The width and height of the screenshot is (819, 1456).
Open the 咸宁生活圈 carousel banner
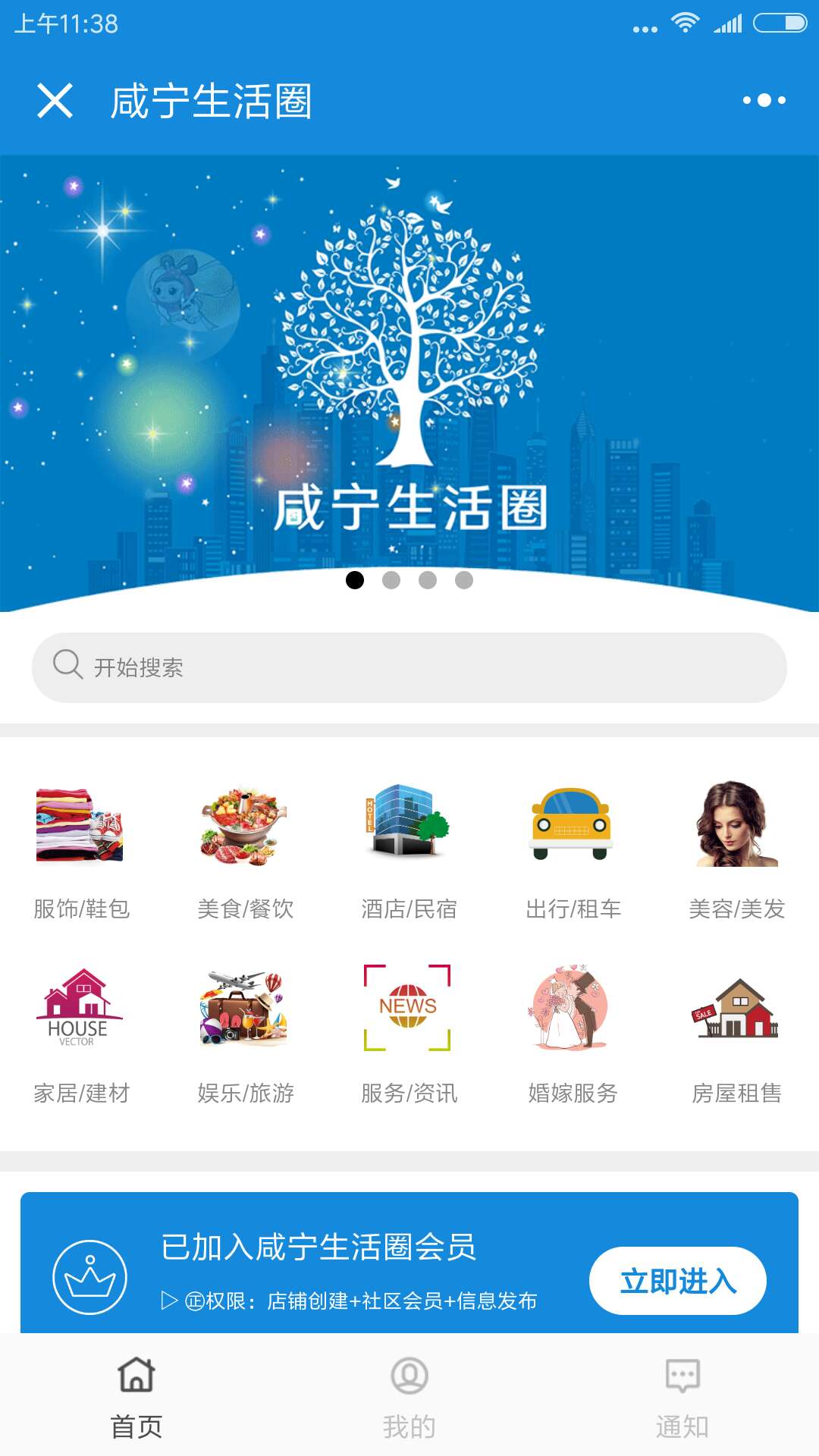tap(409, 364)
